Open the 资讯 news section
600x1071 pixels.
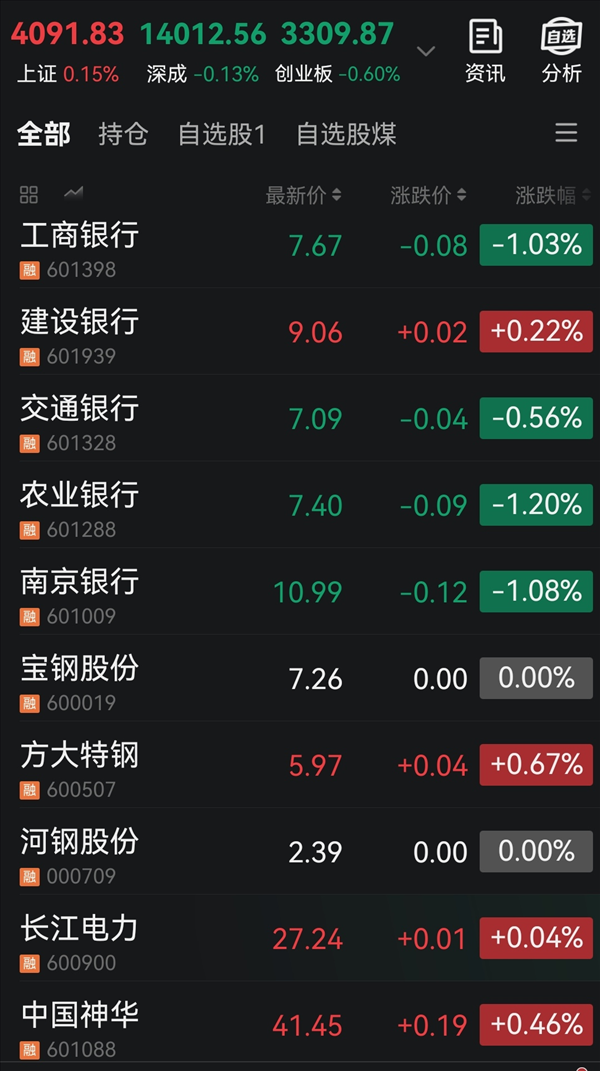(x=485, y=51)
